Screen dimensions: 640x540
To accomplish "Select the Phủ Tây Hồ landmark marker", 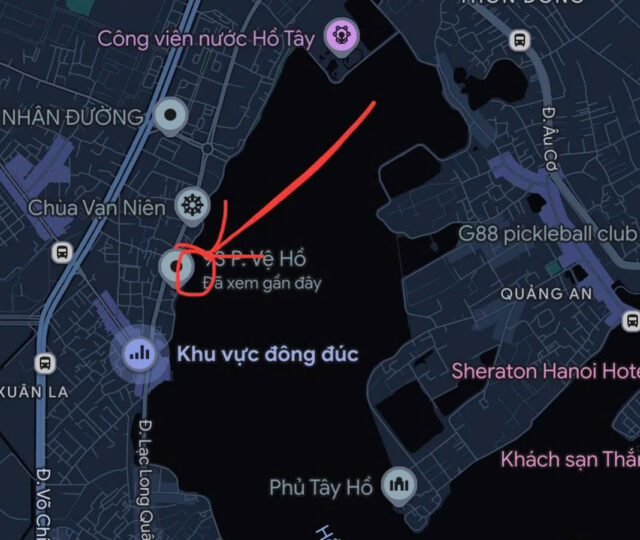I will (x=400, y=487).
